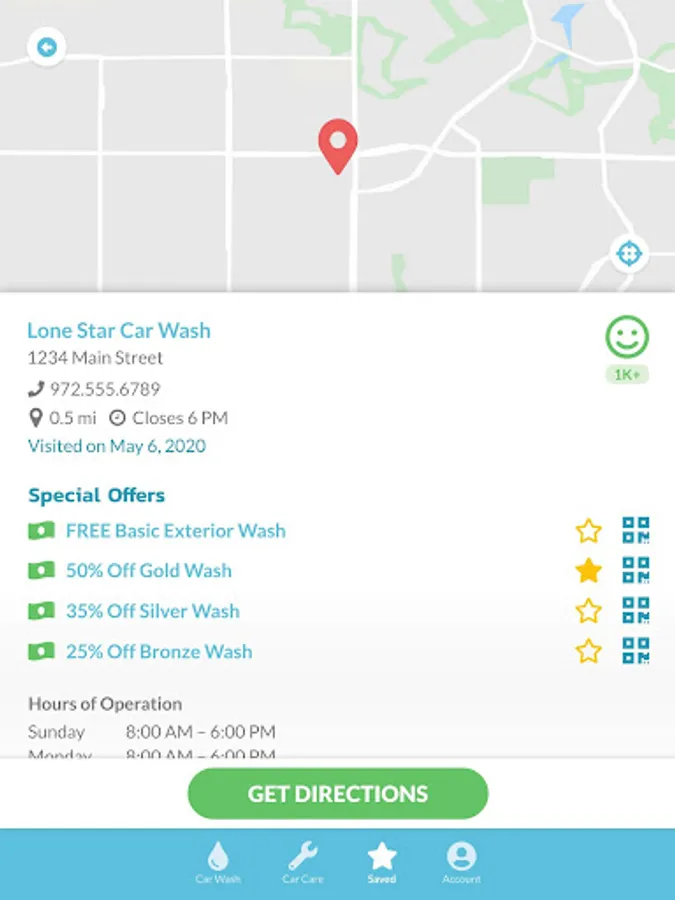Image resolution: width=675 pixels, height=900 pixels.
Task: Open the 25% Off Bronze Wash offer
Action: coord(158,652)
